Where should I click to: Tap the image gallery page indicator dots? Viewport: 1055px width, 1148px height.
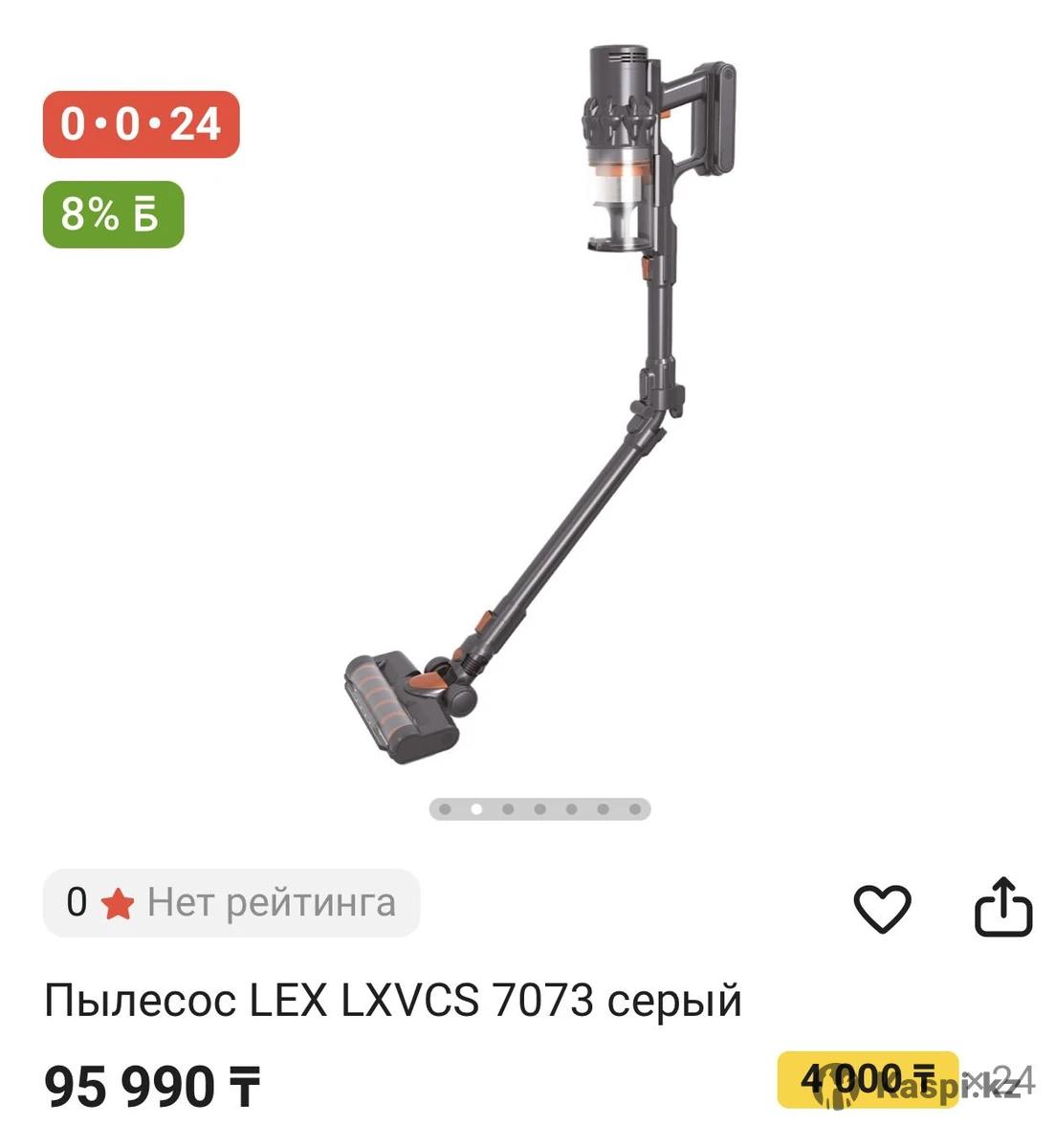(539, 809)
